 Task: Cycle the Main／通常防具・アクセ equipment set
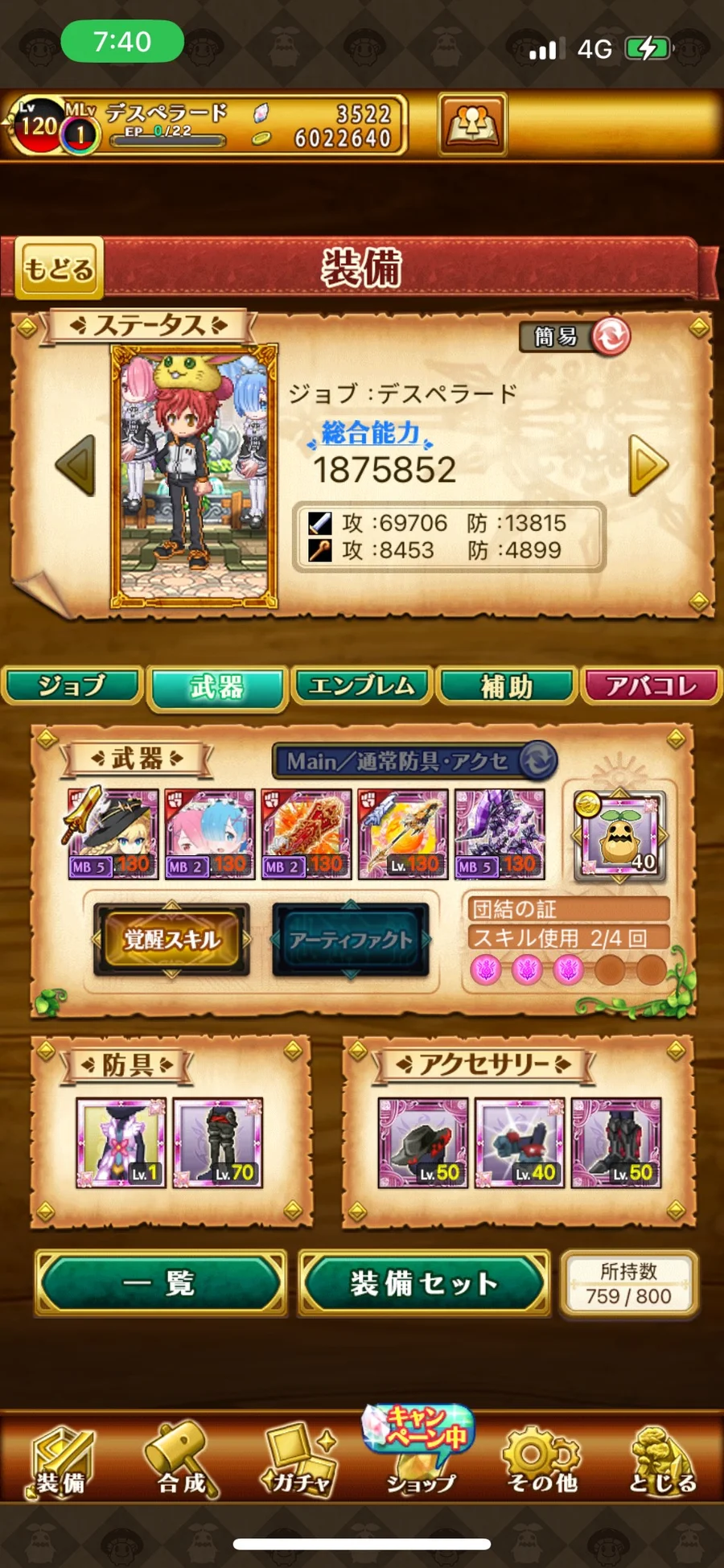538,760
